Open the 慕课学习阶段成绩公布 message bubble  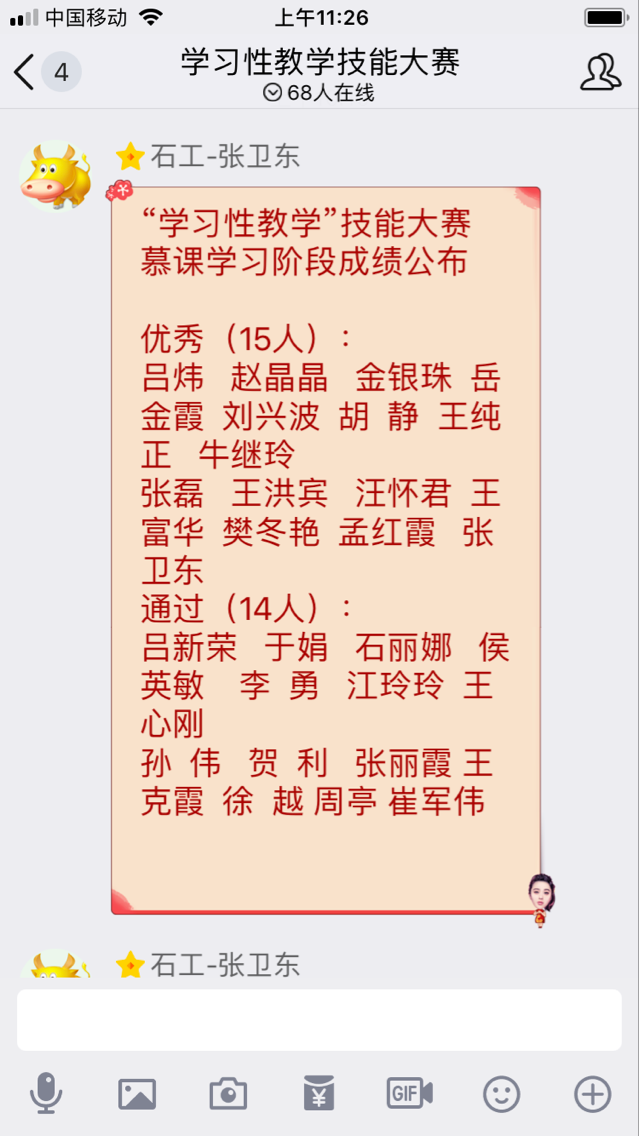point(326,550)
